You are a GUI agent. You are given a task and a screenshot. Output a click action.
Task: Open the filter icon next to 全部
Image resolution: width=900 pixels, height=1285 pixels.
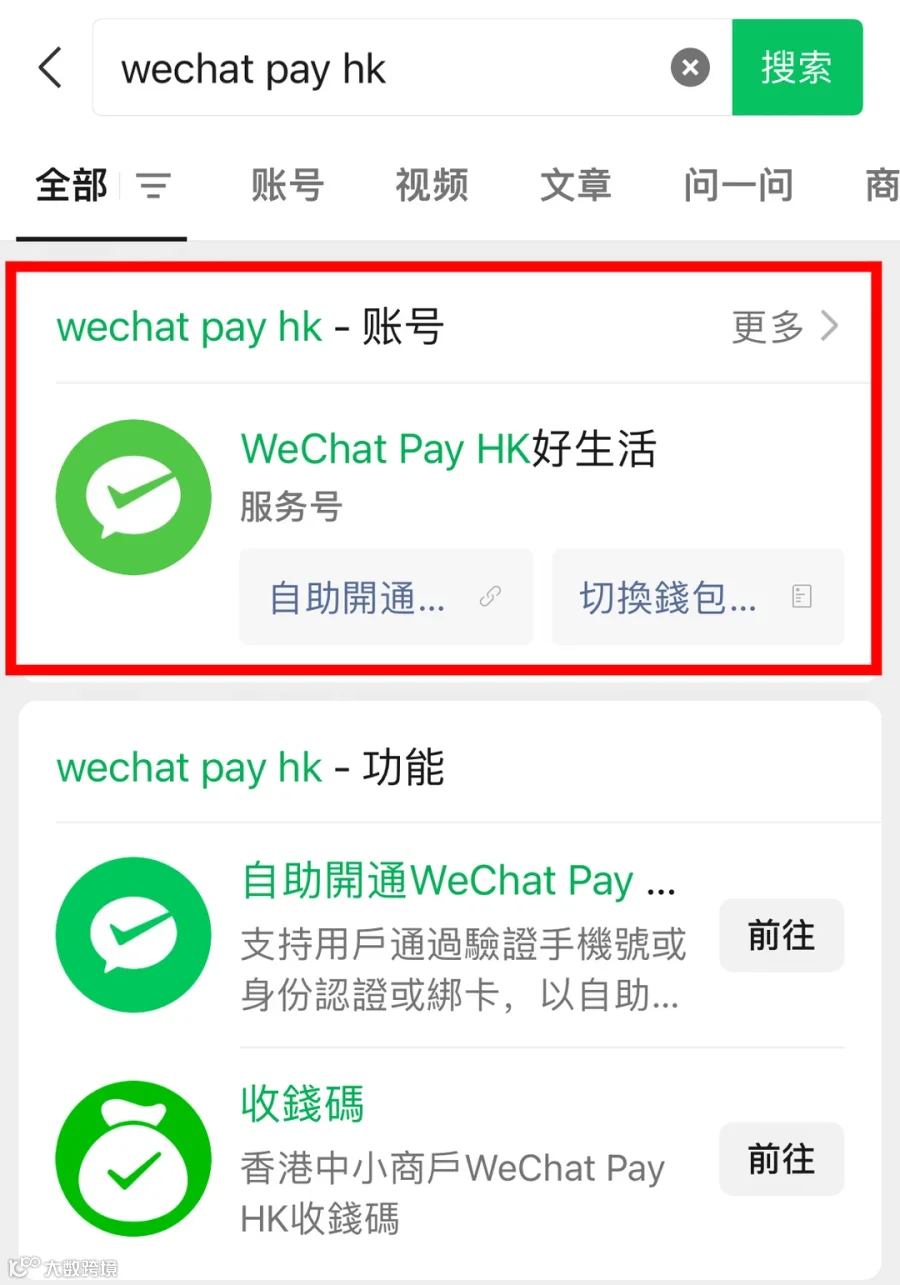(153, 186)
